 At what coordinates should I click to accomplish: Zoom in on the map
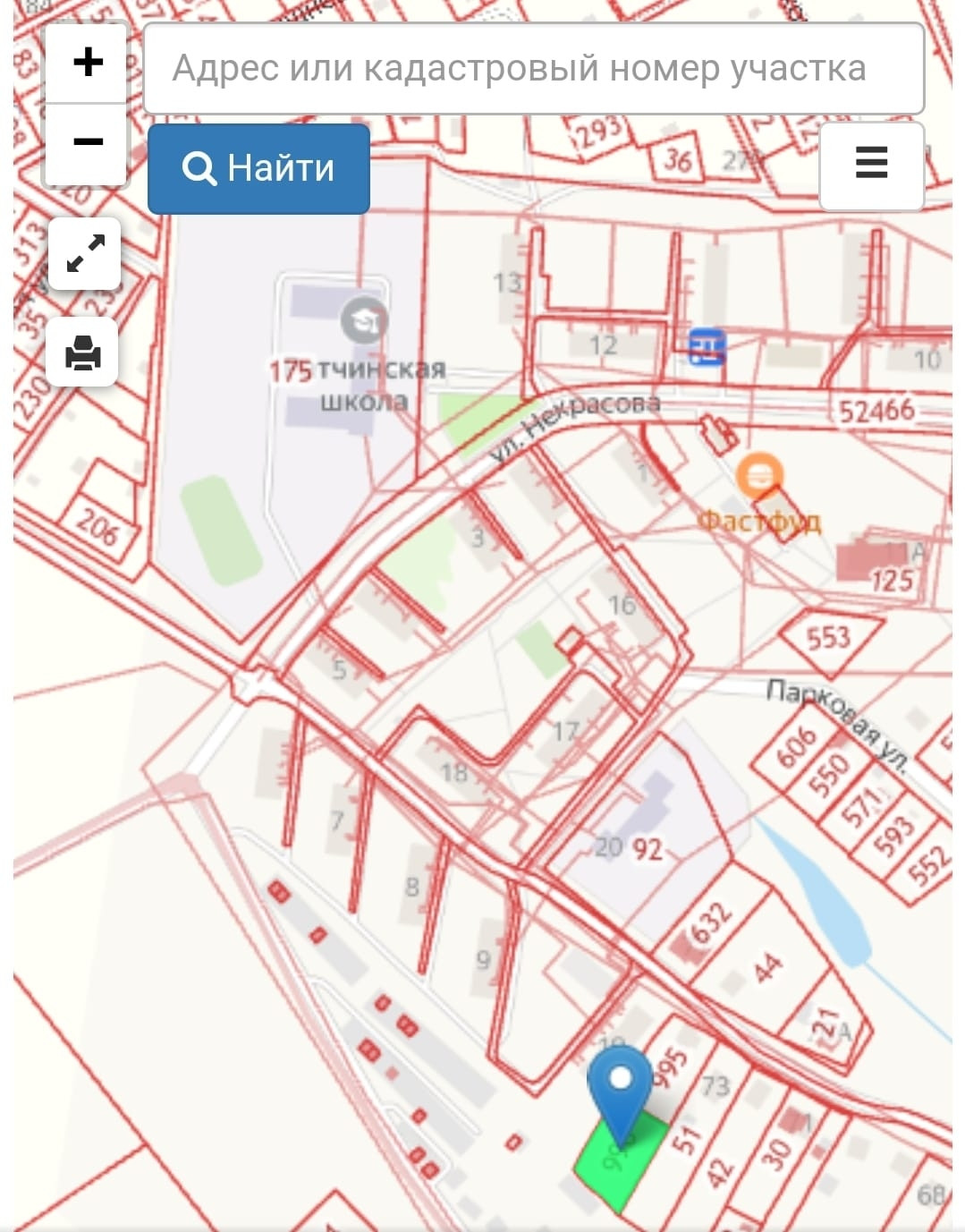[87, 63]
